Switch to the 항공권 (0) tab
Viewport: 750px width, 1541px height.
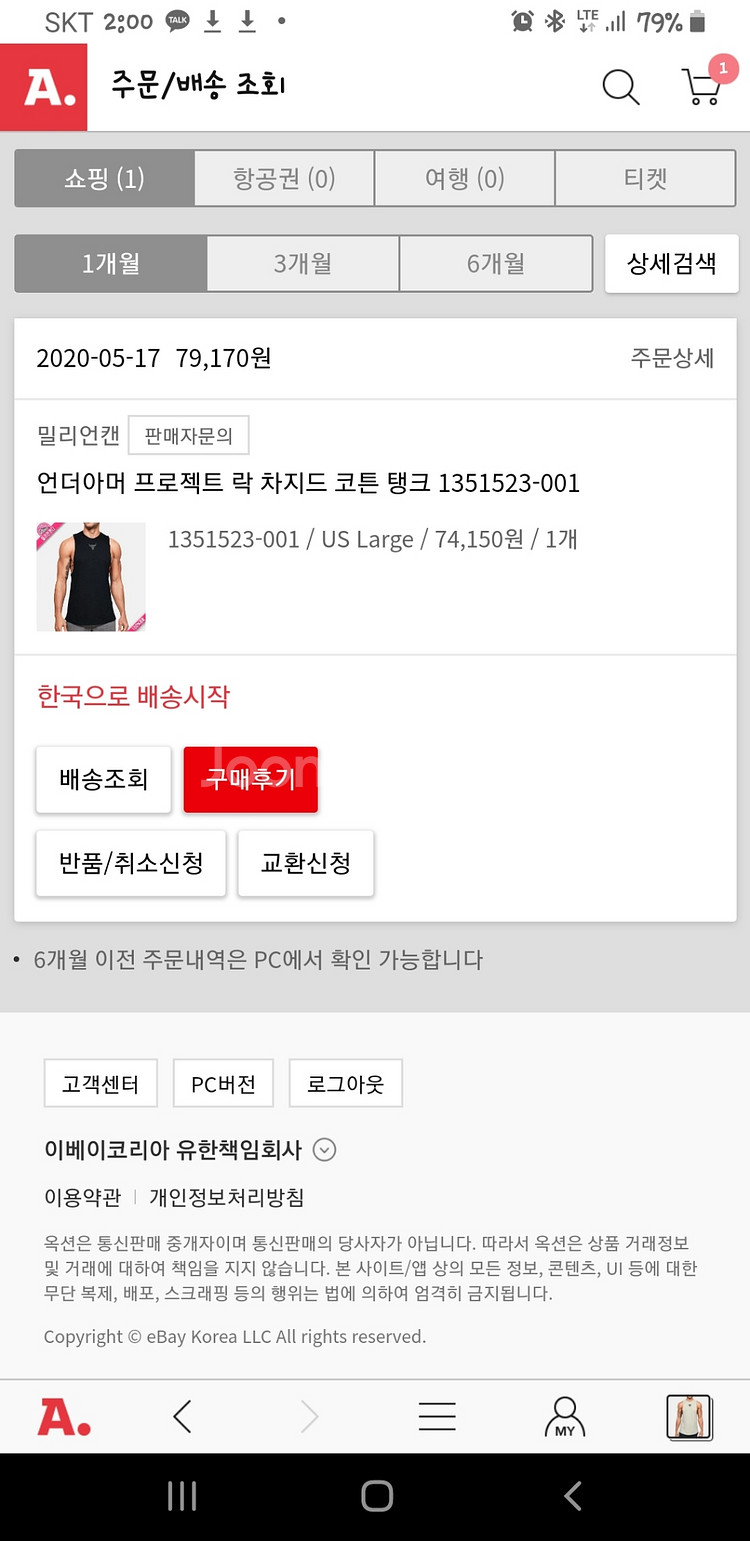284,179
